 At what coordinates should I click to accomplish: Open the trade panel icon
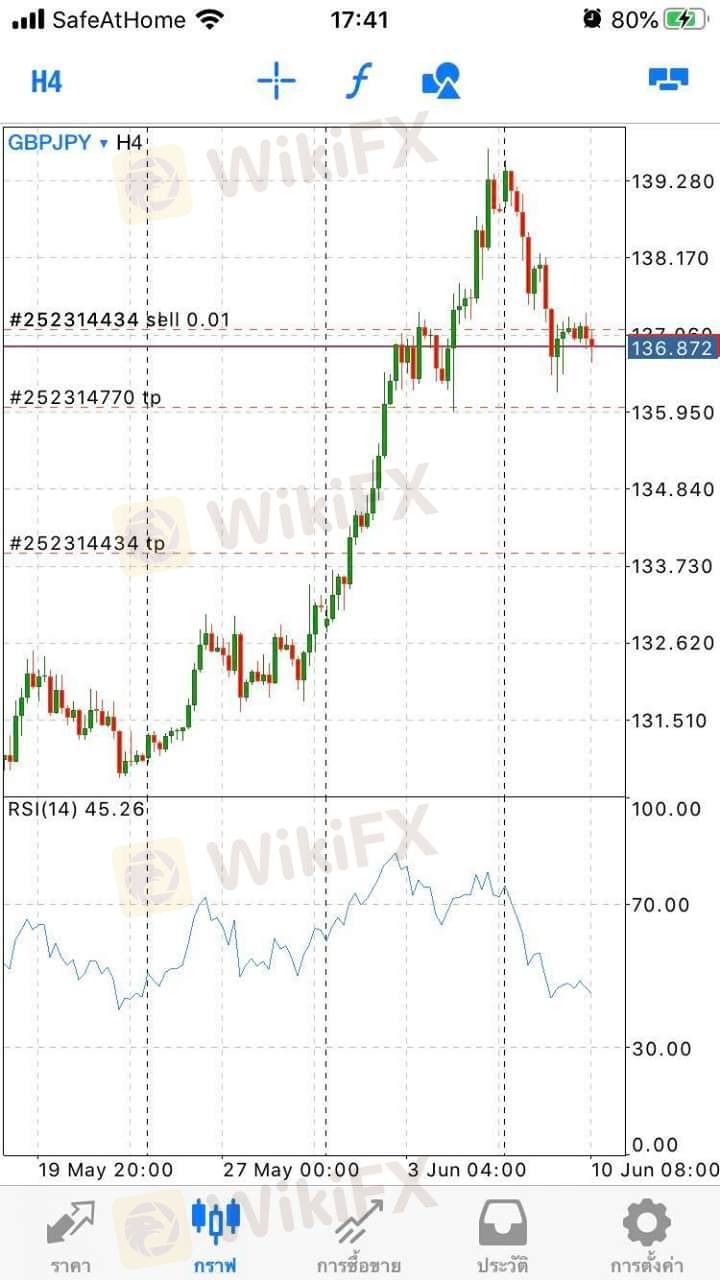(668, 79)
